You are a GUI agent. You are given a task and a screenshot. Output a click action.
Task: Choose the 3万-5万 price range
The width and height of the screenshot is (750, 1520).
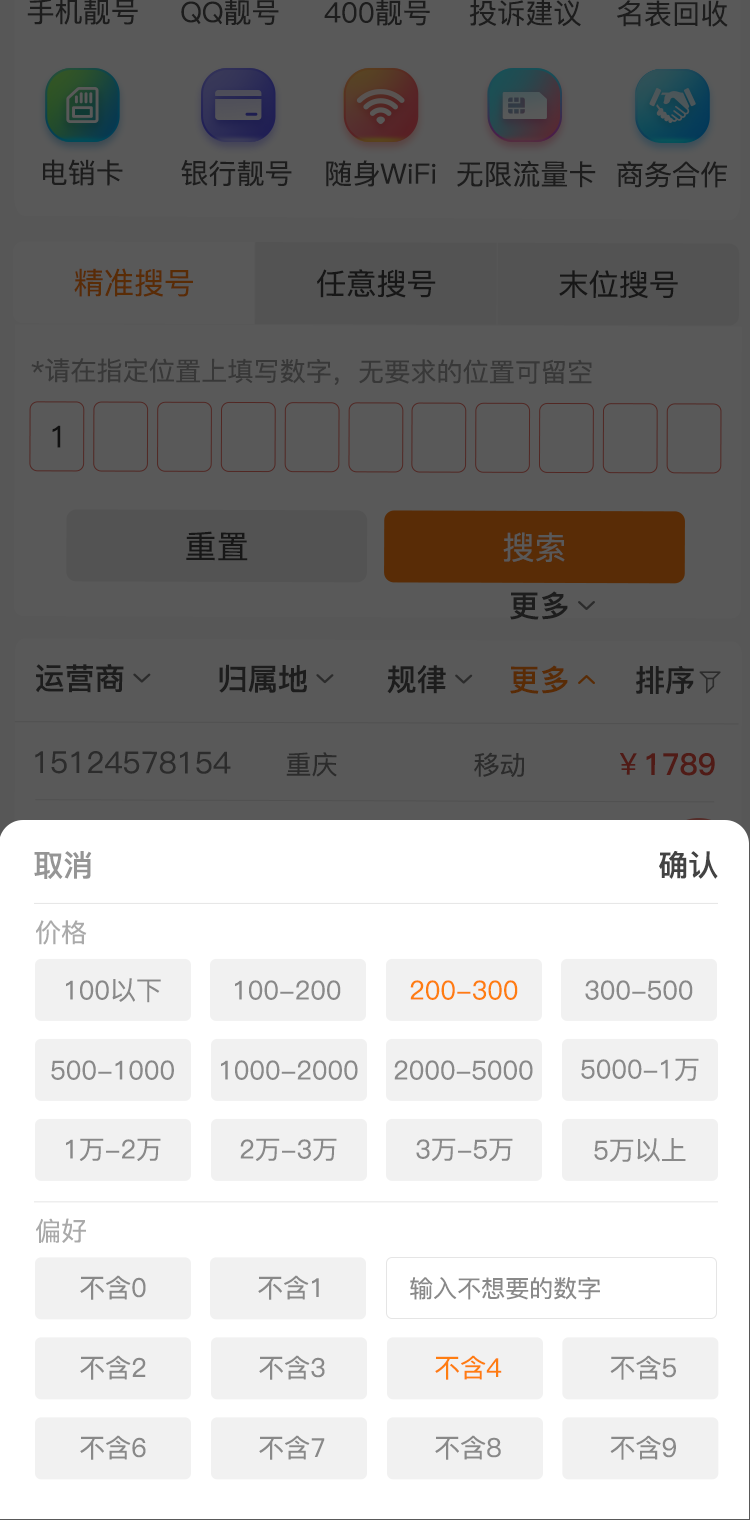pyautogui.click(x=464, y=1150)
